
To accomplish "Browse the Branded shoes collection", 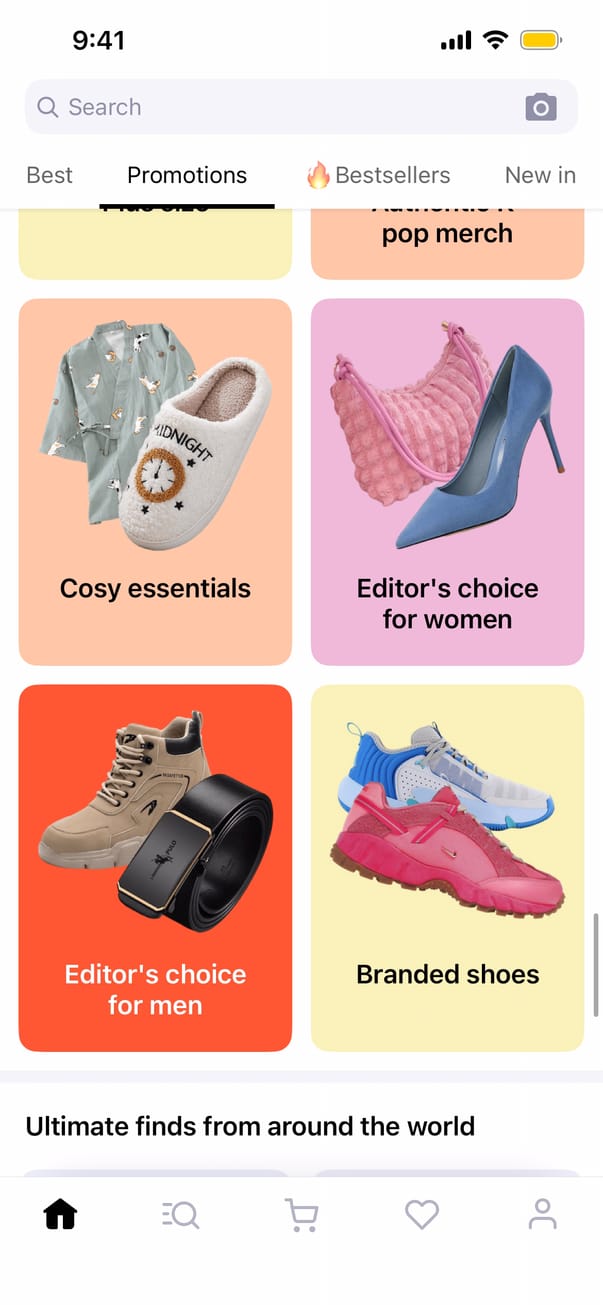I will pyautogui.click(x=447, y=867).
